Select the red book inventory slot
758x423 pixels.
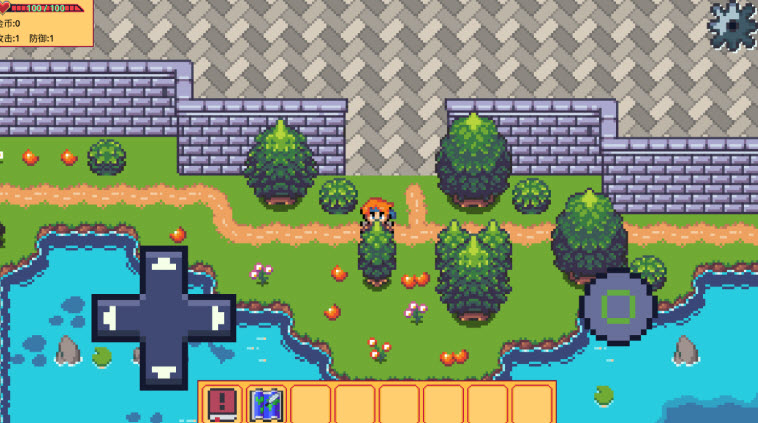tap(222, 404)
